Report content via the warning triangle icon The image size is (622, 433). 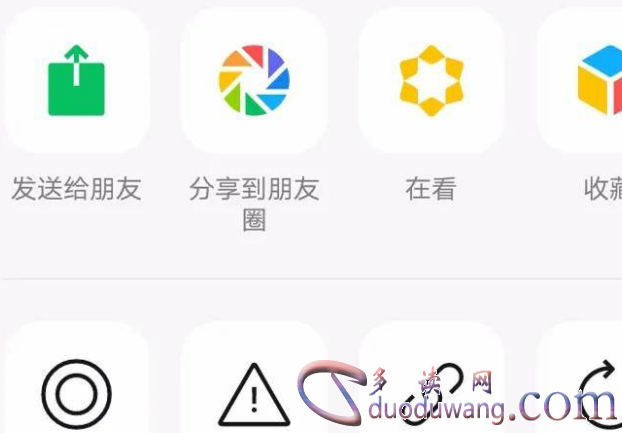pos(254,394)
